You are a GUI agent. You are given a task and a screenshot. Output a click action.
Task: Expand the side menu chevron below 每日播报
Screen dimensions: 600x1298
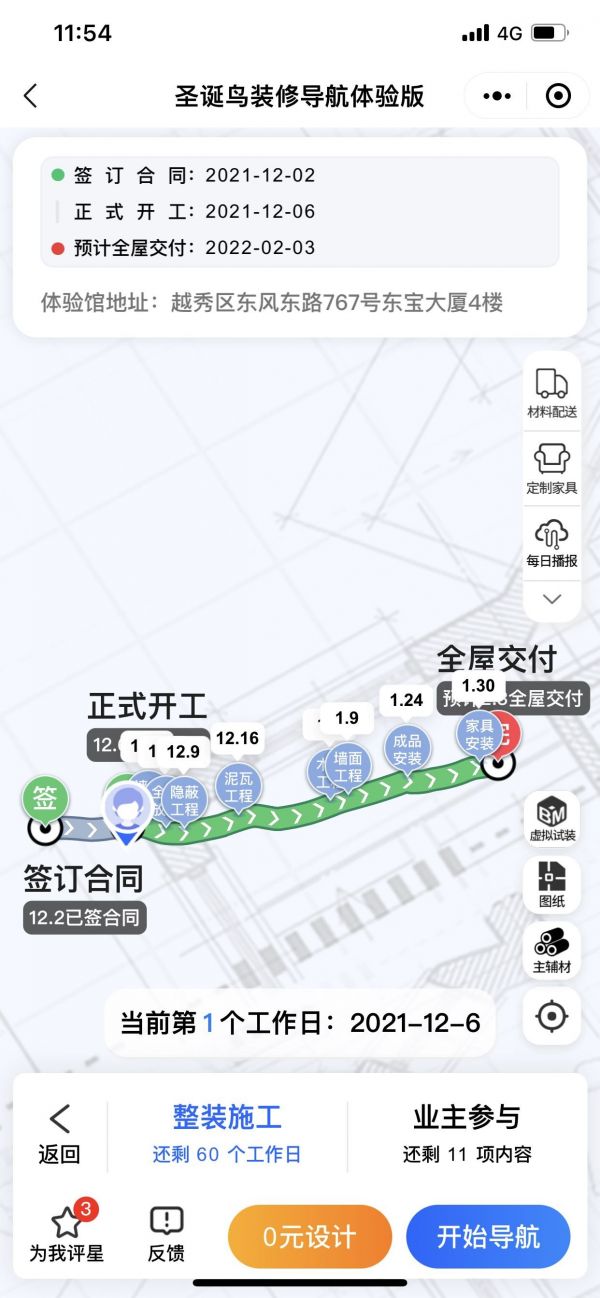pos(552,600)
